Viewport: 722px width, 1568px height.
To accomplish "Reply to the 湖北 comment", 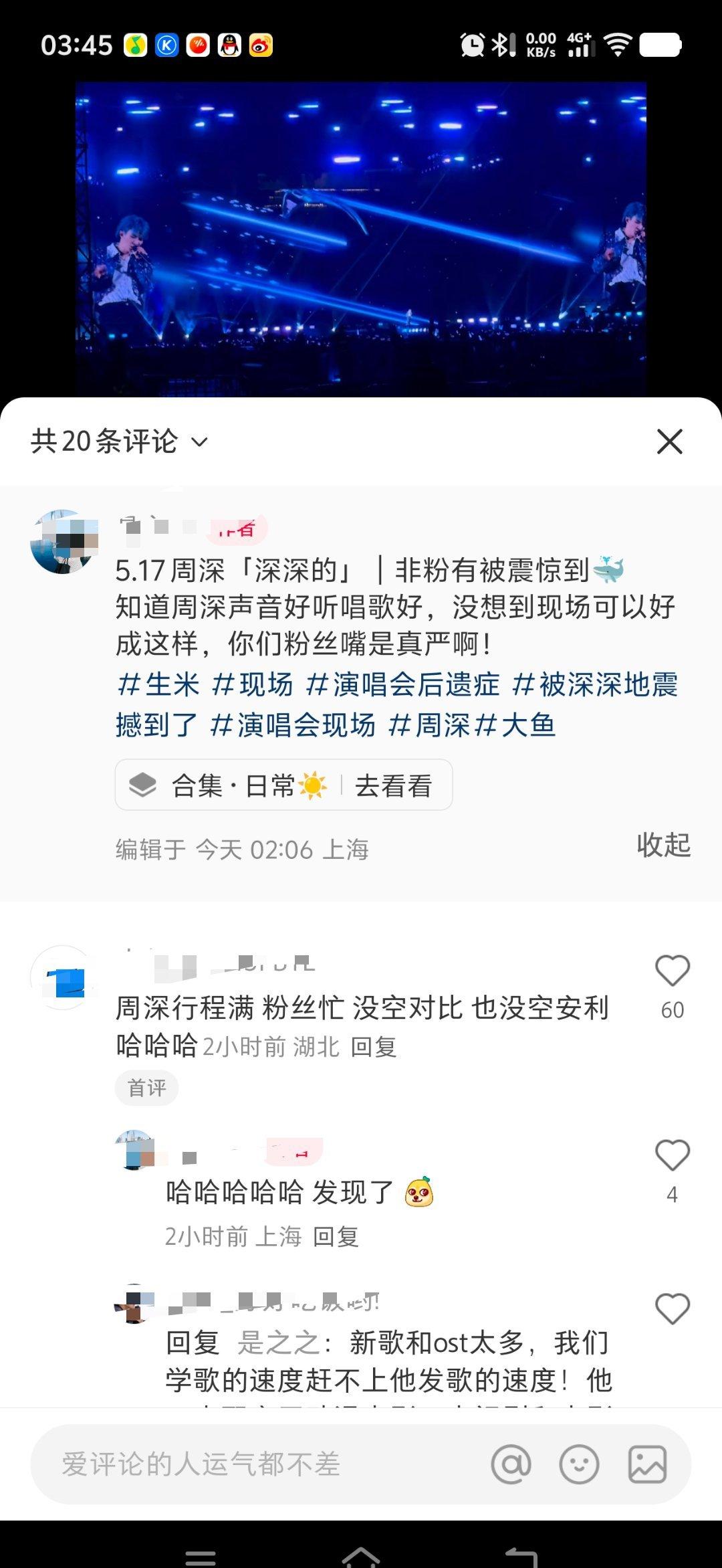I will [374, 1047].
